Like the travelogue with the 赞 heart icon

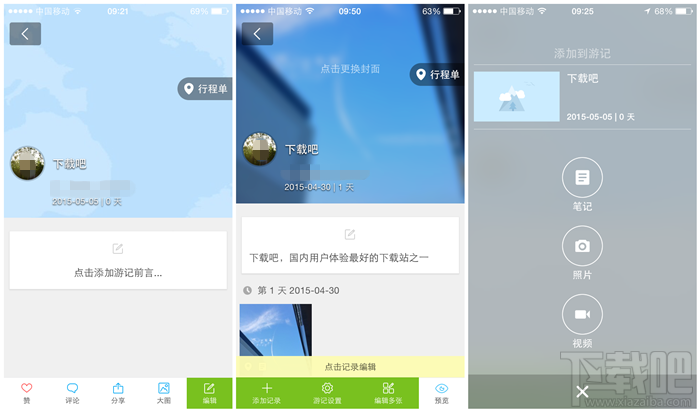(27, 393)
